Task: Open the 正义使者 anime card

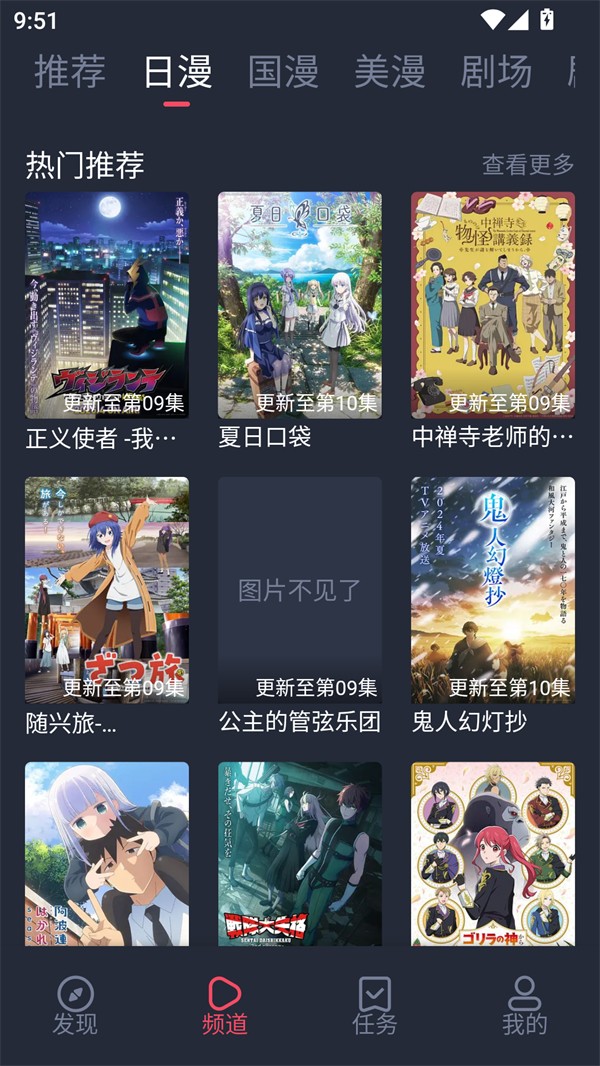Action: 107,305
